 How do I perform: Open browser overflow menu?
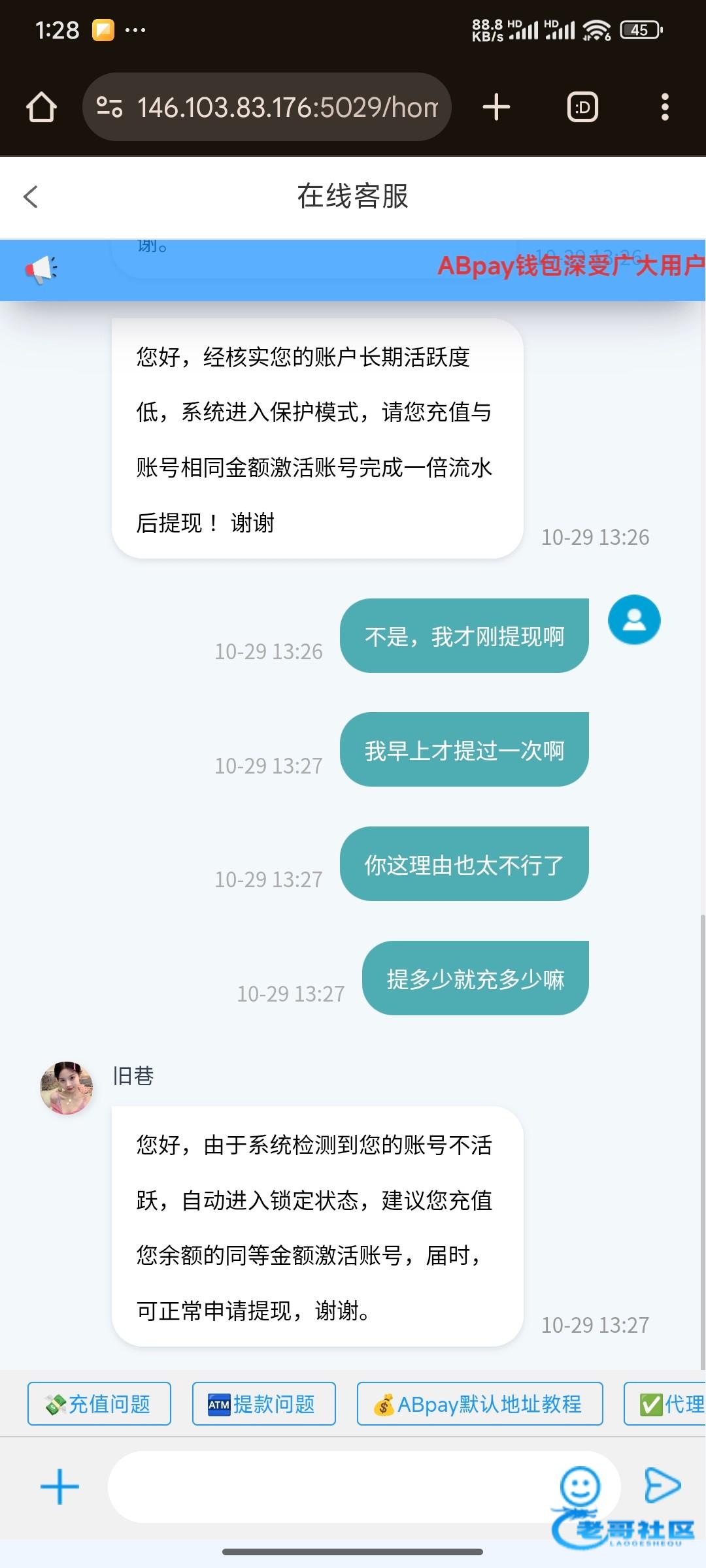point(665,107)
